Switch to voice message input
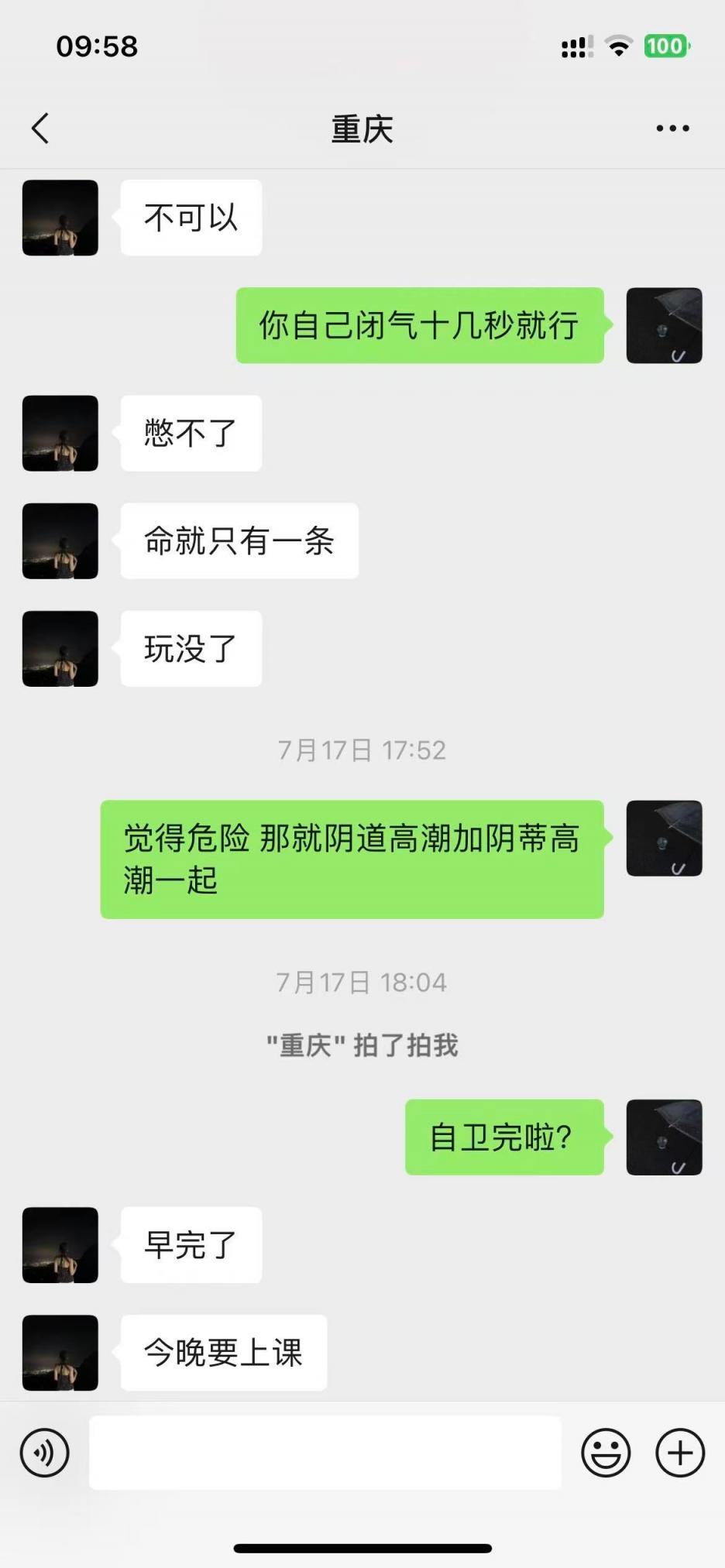 (x=45, y=1453)
